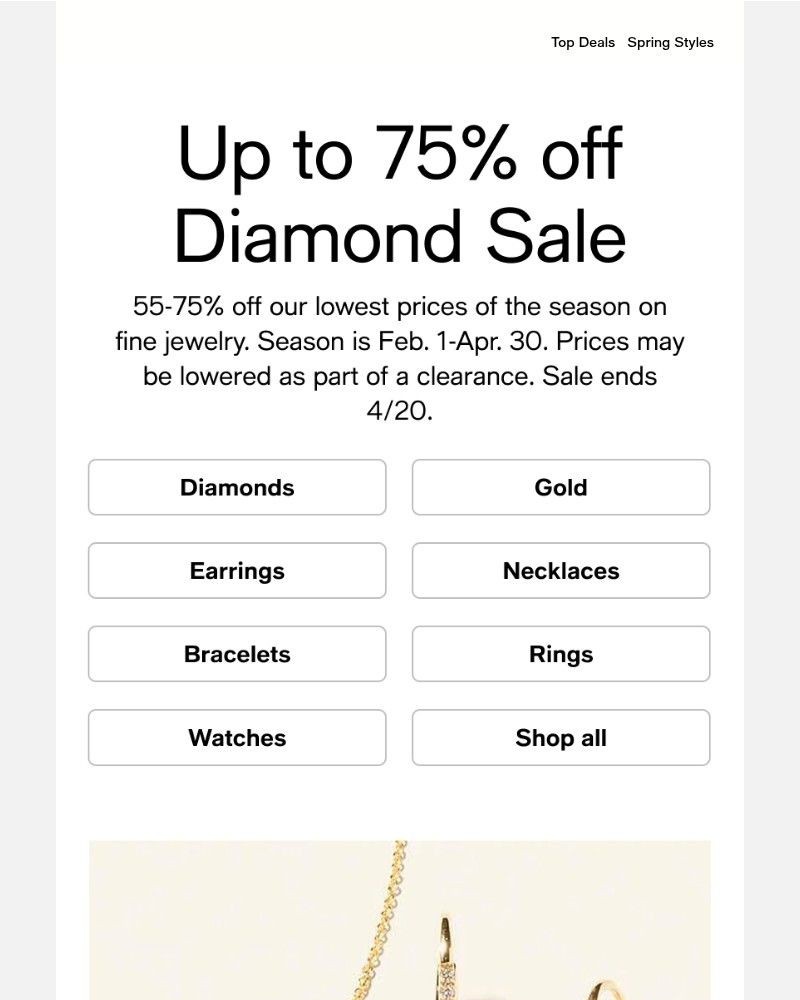
Task: Shop the Rings selection
Action: [x=560, y=654]
